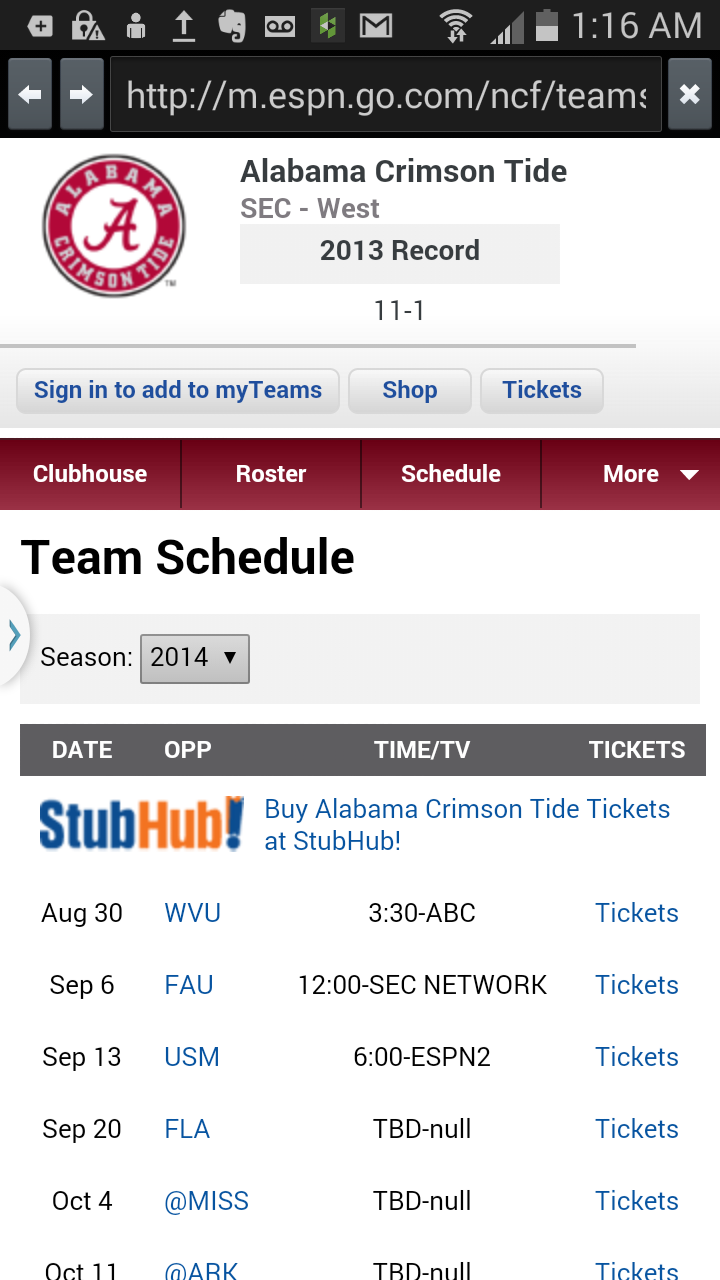This screenshot has width=720, height=1280.
Task: Select the voicemail icon in the status bar
Action: (280, 26)
